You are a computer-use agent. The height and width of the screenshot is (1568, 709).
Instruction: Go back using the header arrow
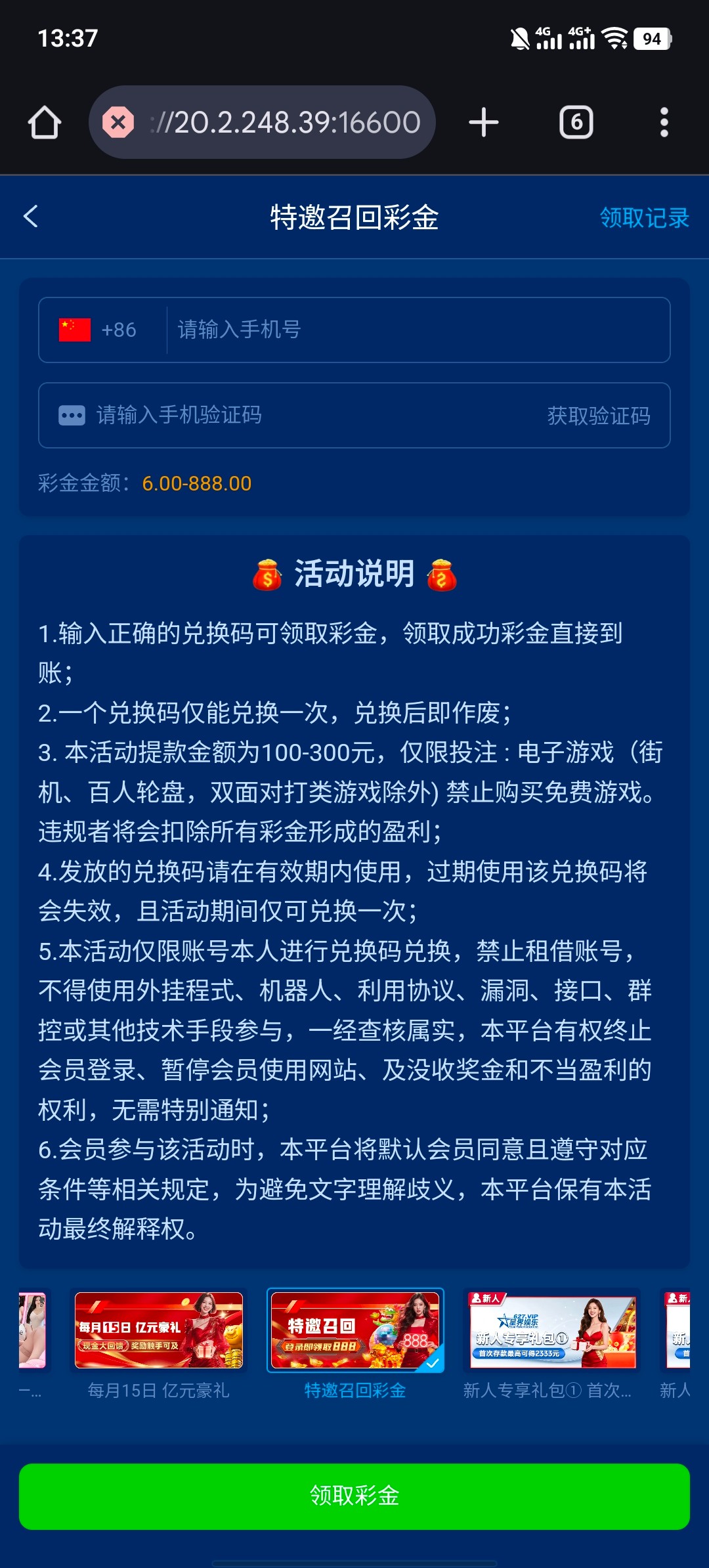click(31, 217)
